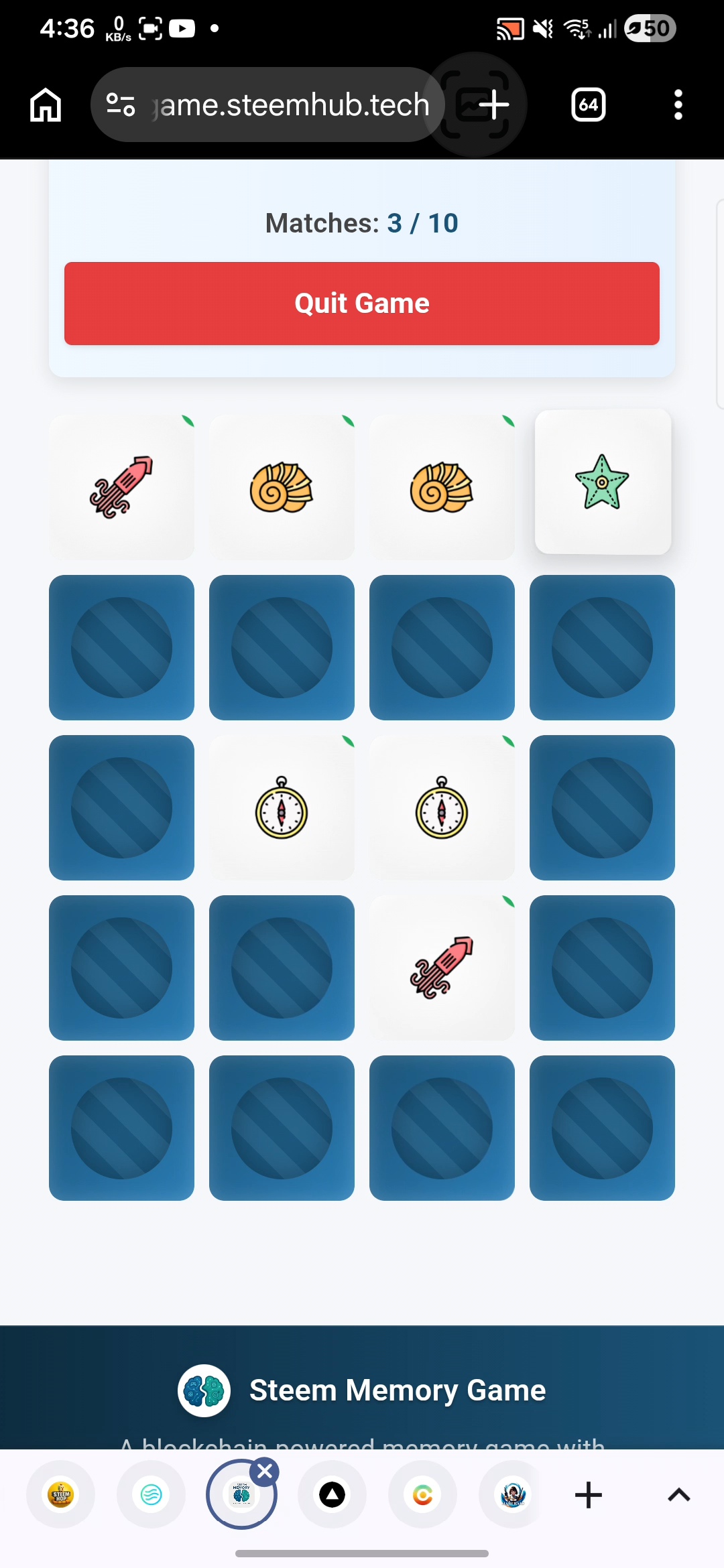Switch to the avatar portrait tab
Screen dimensions: 724x1568
pyautogui.click(x=512, y=1494)
